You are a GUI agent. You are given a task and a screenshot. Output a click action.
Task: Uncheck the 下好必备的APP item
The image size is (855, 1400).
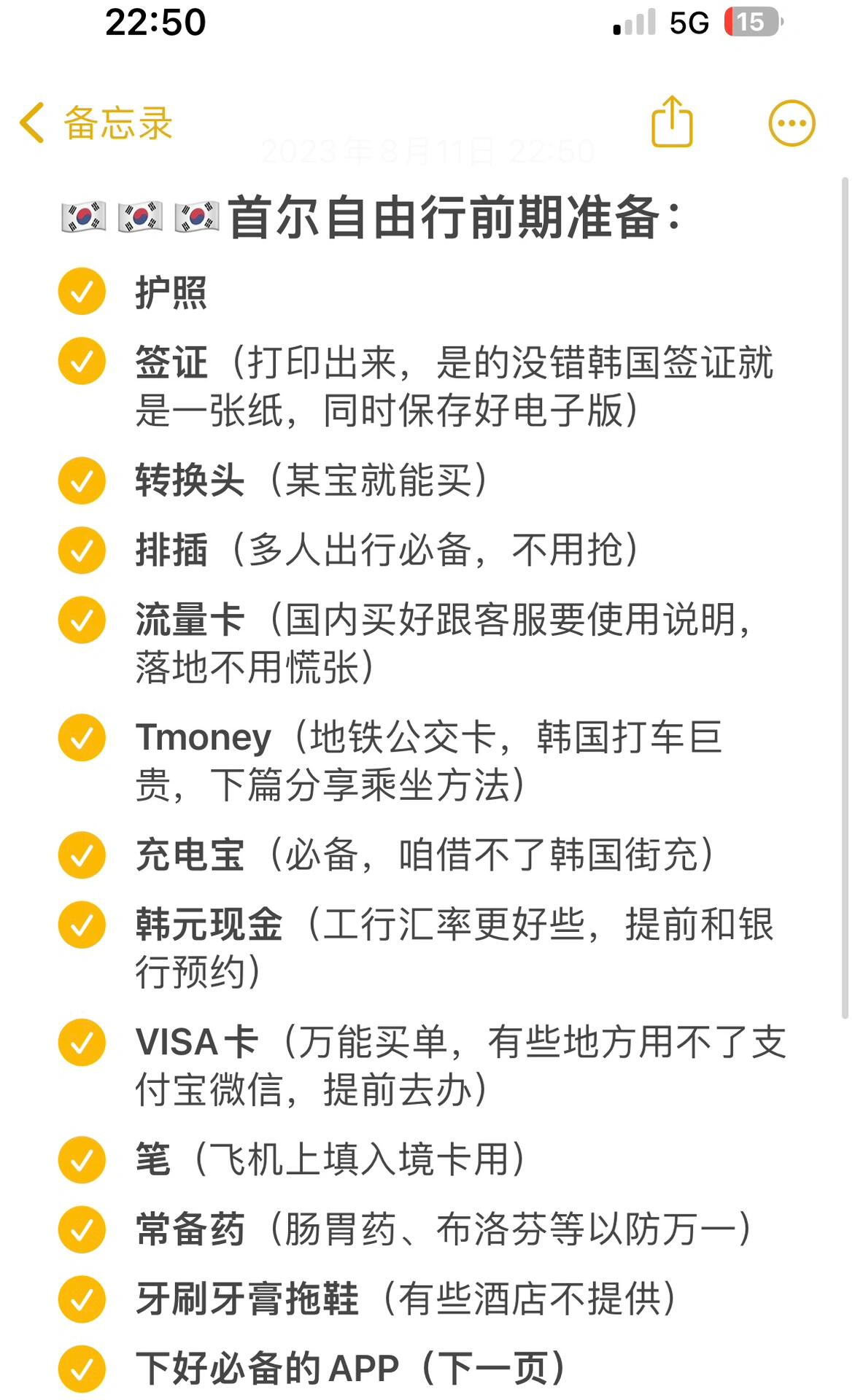click(x=82, y=1369)
